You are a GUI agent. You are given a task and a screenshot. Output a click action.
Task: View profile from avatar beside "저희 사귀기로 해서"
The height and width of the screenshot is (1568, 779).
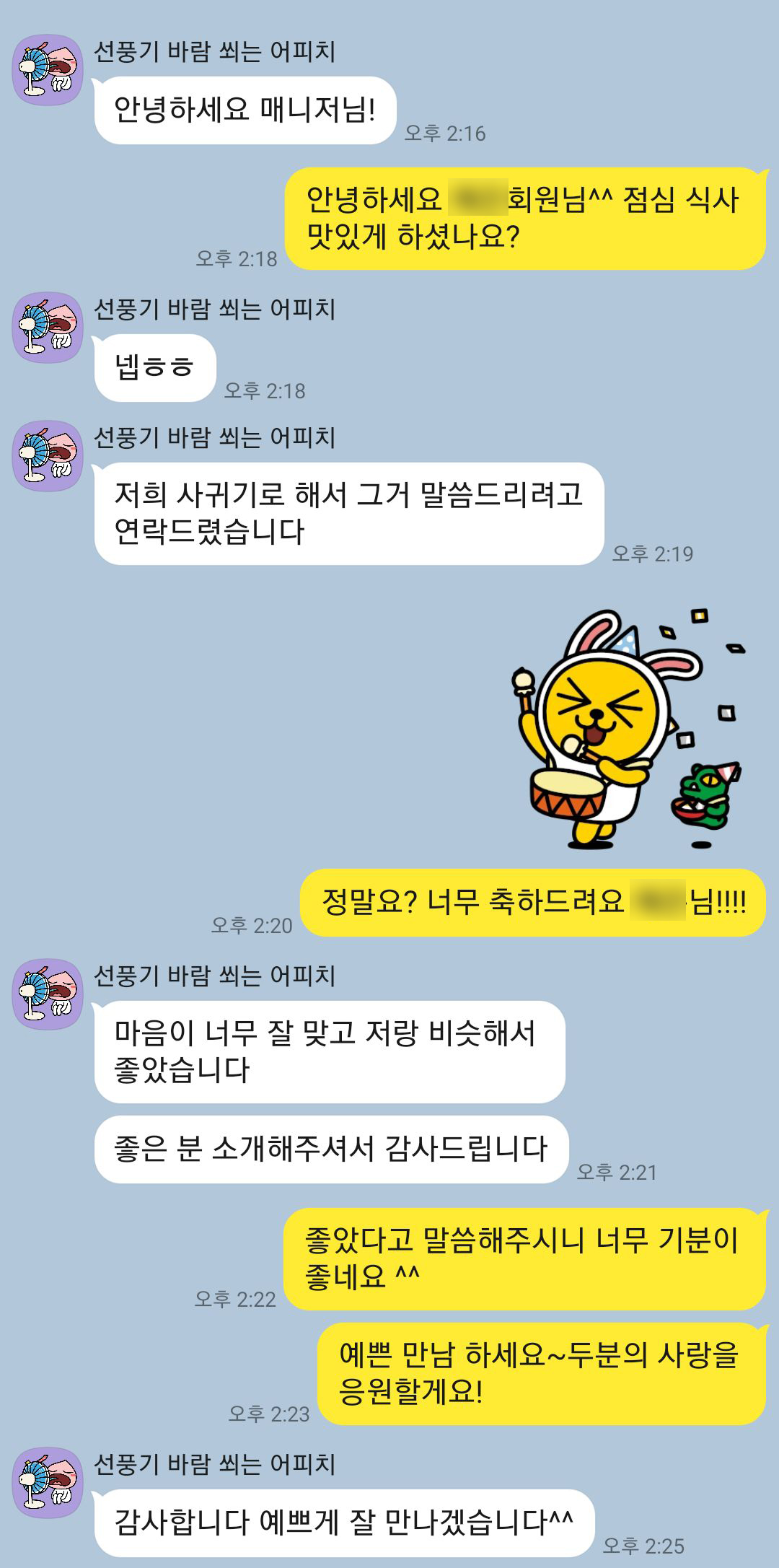coord(48,456)
